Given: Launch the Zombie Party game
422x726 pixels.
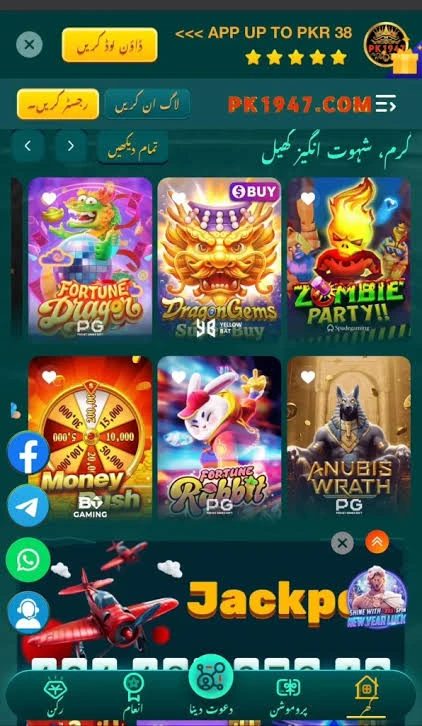Looking at the screenshot, I should (349, 257).
